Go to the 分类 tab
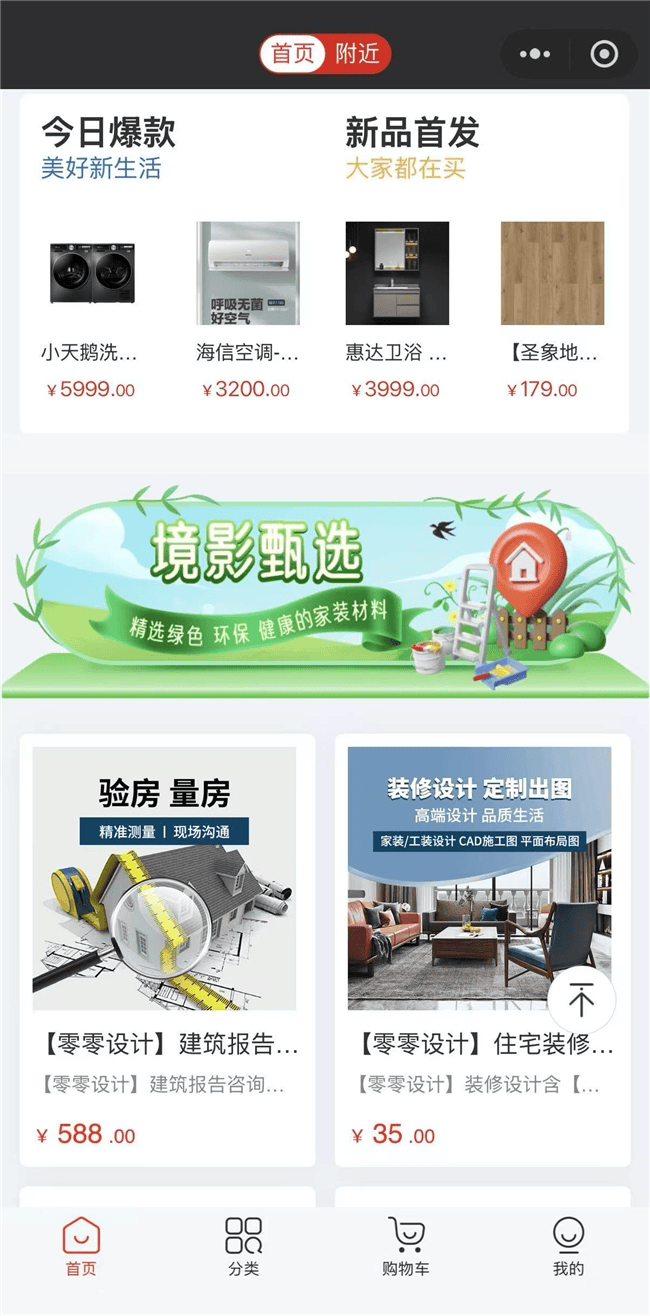 243,1247
